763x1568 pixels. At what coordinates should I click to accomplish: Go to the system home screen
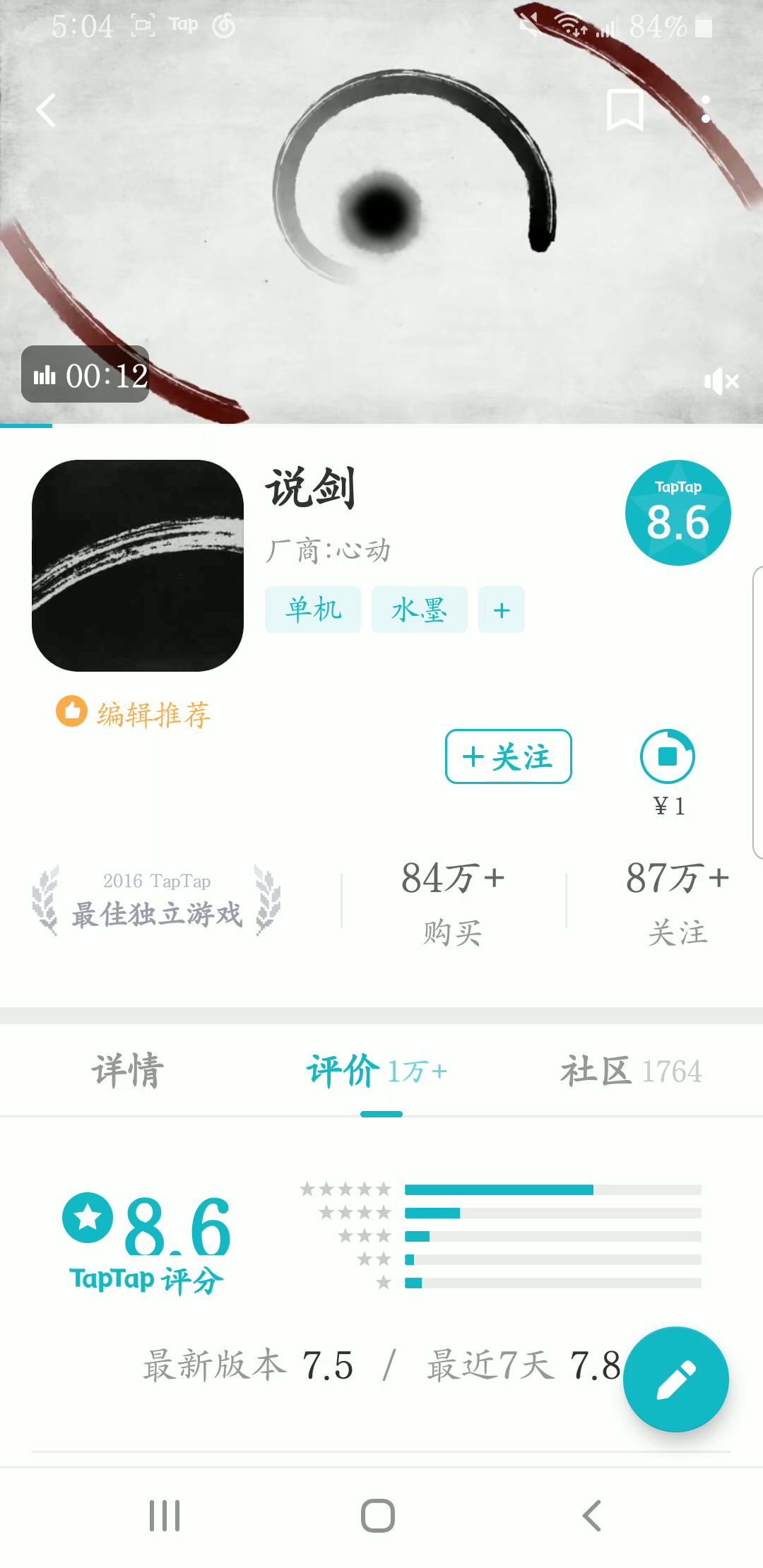(378, 1516)
